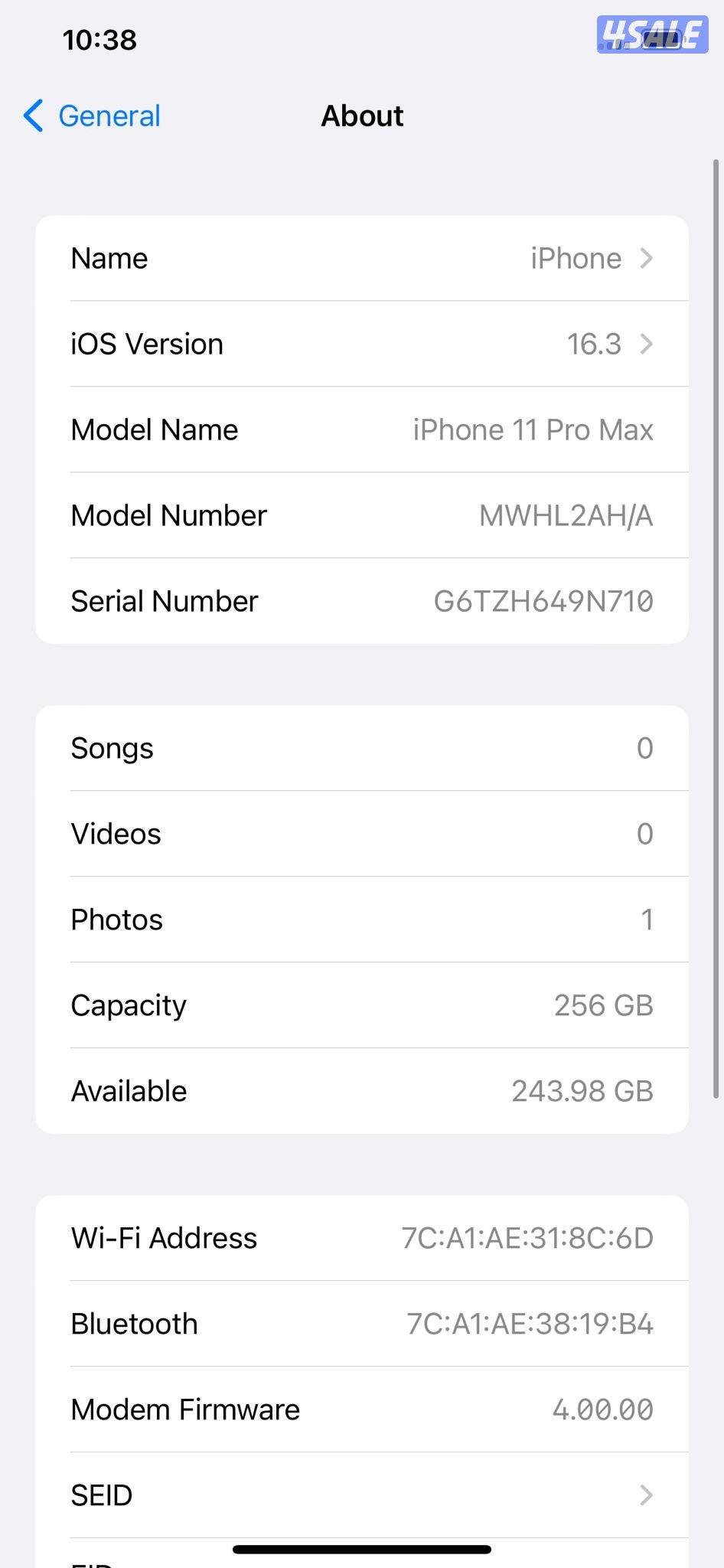Open the SEID details row
The height and width of the screenshot is (1568, 724).
(x=362, y=1494)
